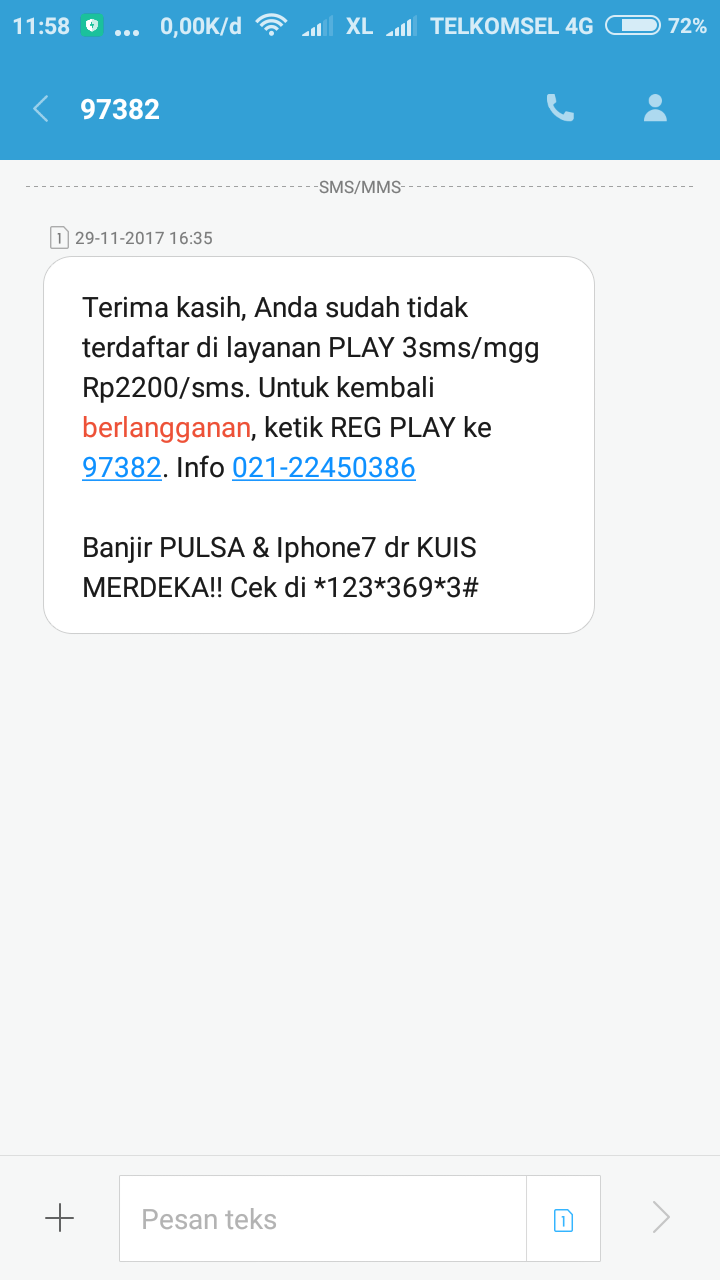Tap the Pesan teks input field

pos(320,1218)
